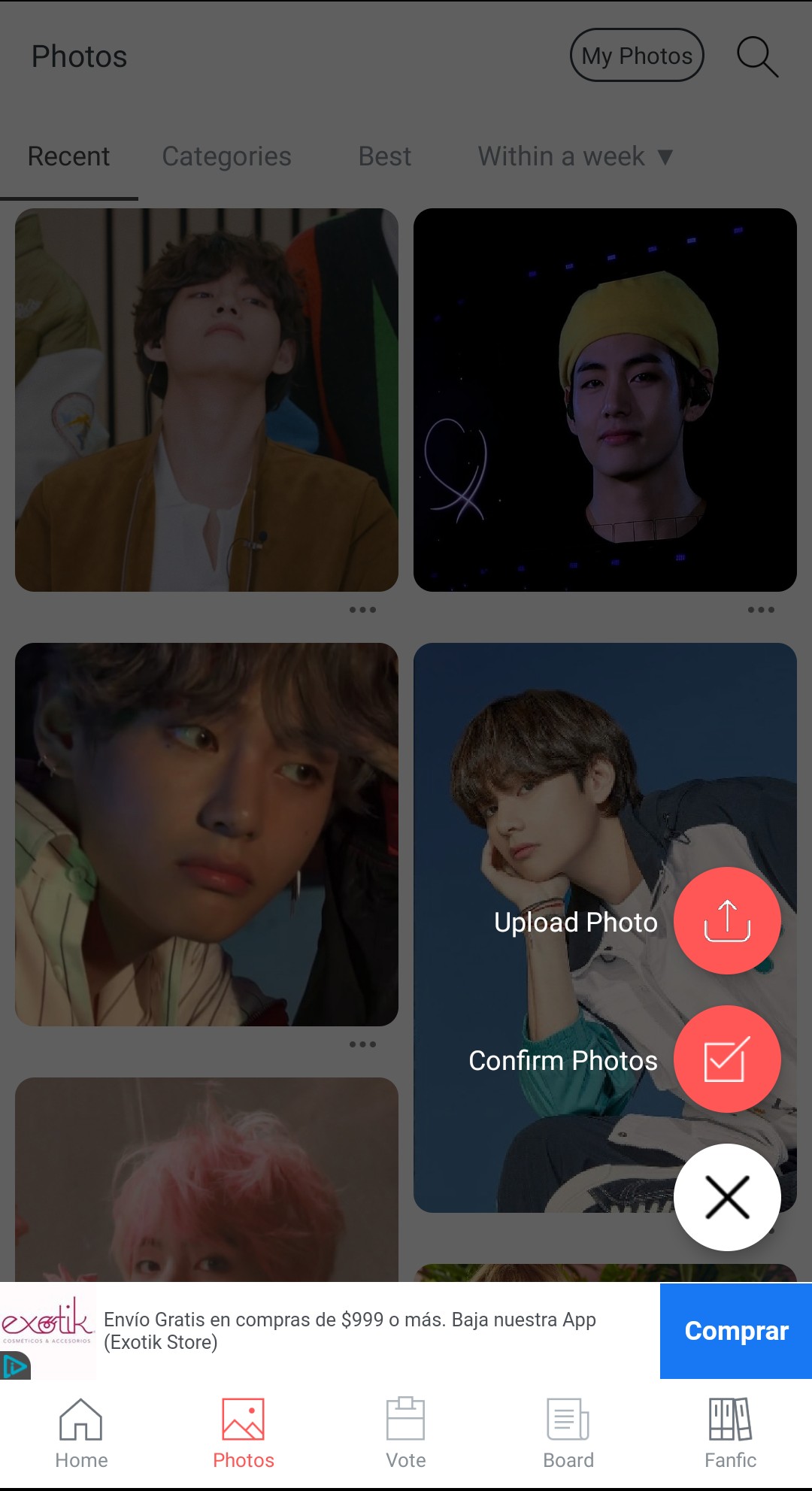
Task: Expand the Within a week dropdown
Action: (x=575, y=156)
